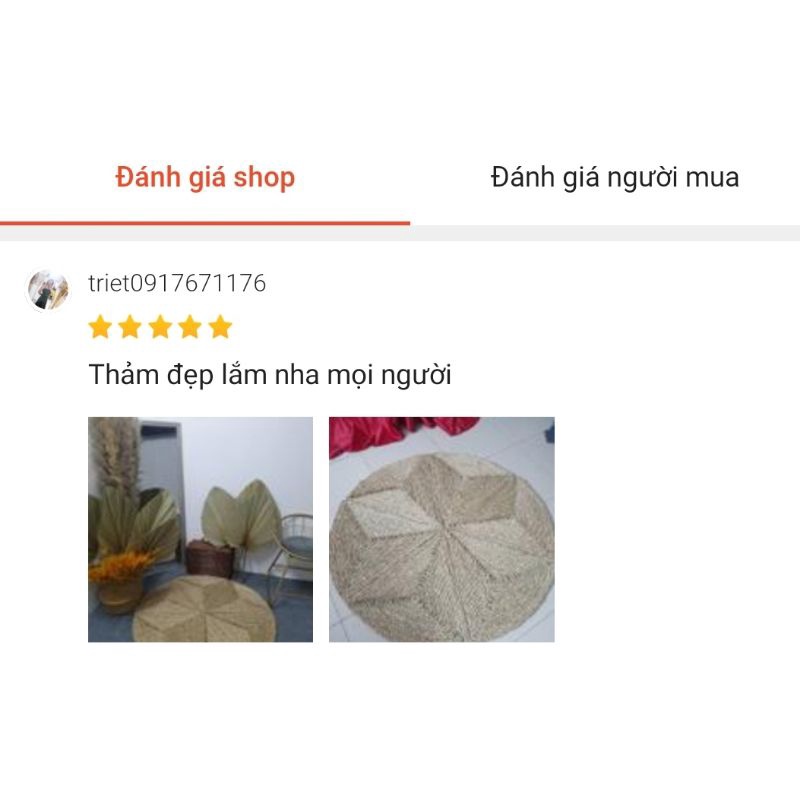Image resolution: width=800 pixels, height=800 pixels.
Task: Switch to the Đánh giá người mua tab
Action: click(x=614, y=179)
